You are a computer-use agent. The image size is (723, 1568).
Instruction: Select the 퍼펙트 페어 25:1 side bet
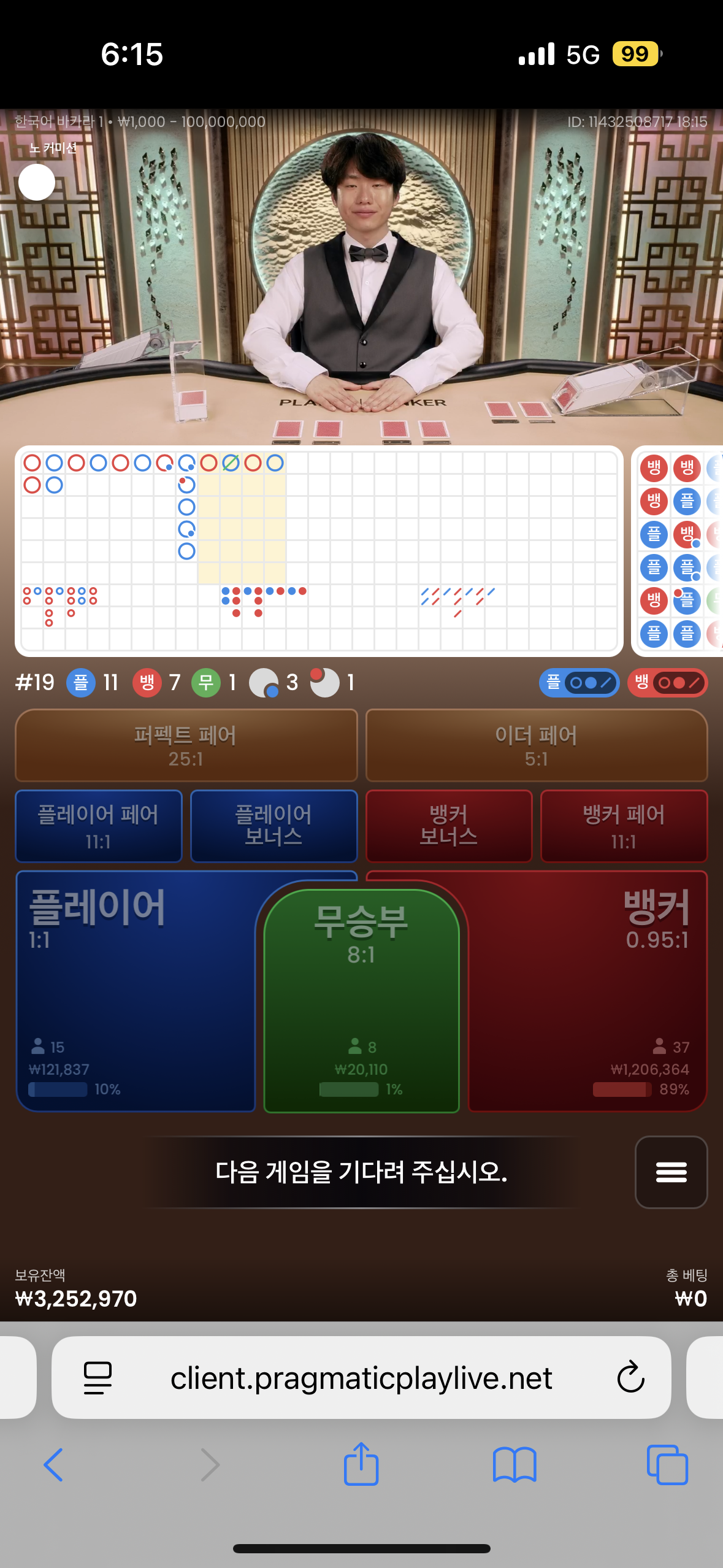pyautogui.click(x=186, y=745)
